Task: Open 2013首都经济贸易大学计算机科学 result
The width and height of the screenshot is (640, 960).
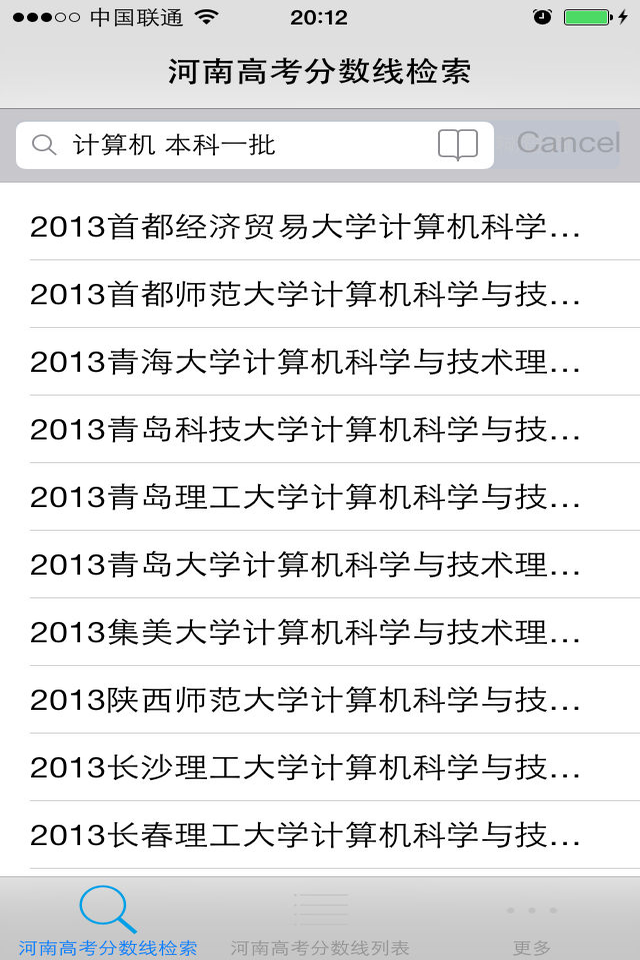Action: [306, 227]
